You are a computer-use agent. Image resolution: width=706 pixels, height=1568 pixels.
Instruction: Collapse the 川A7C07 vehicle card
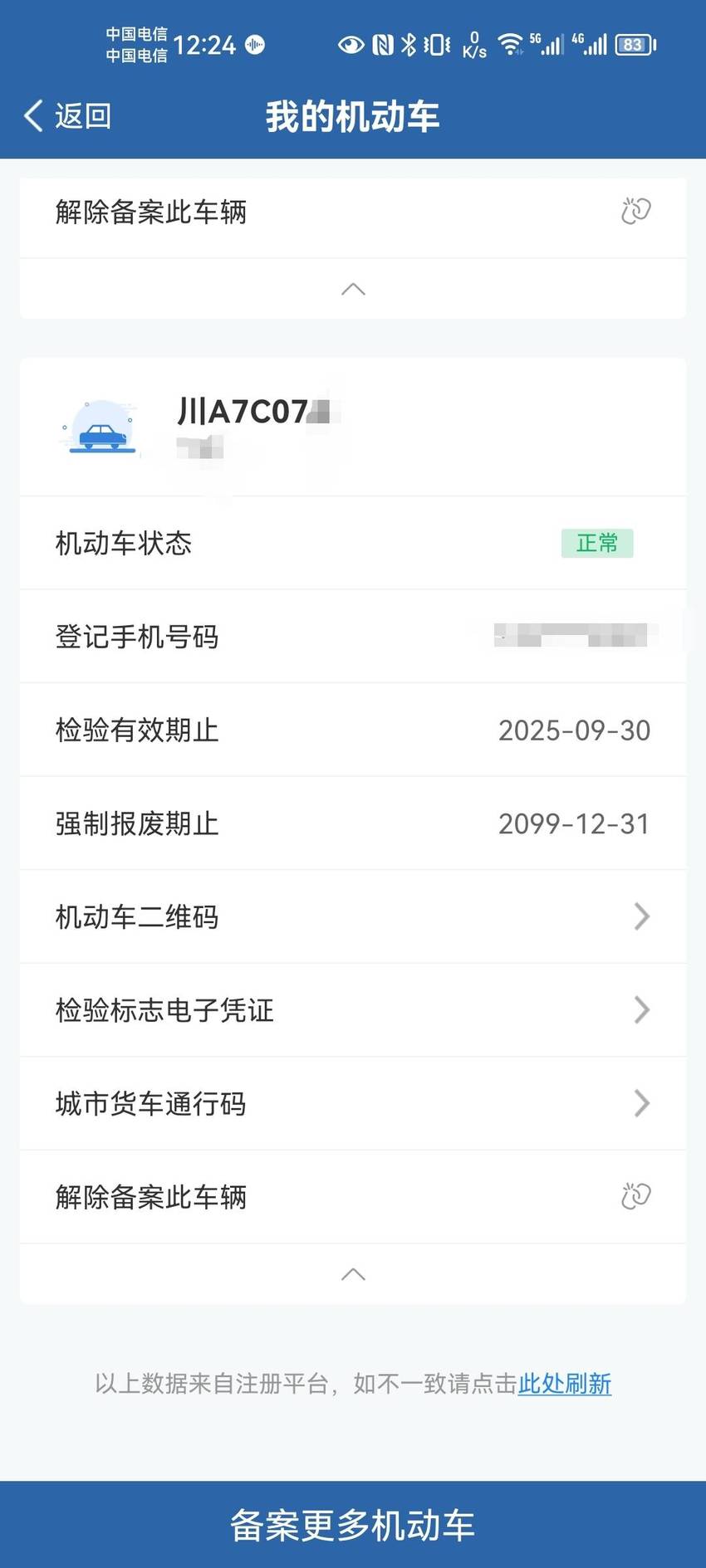pyautogui.click(x=353, y=1274)
